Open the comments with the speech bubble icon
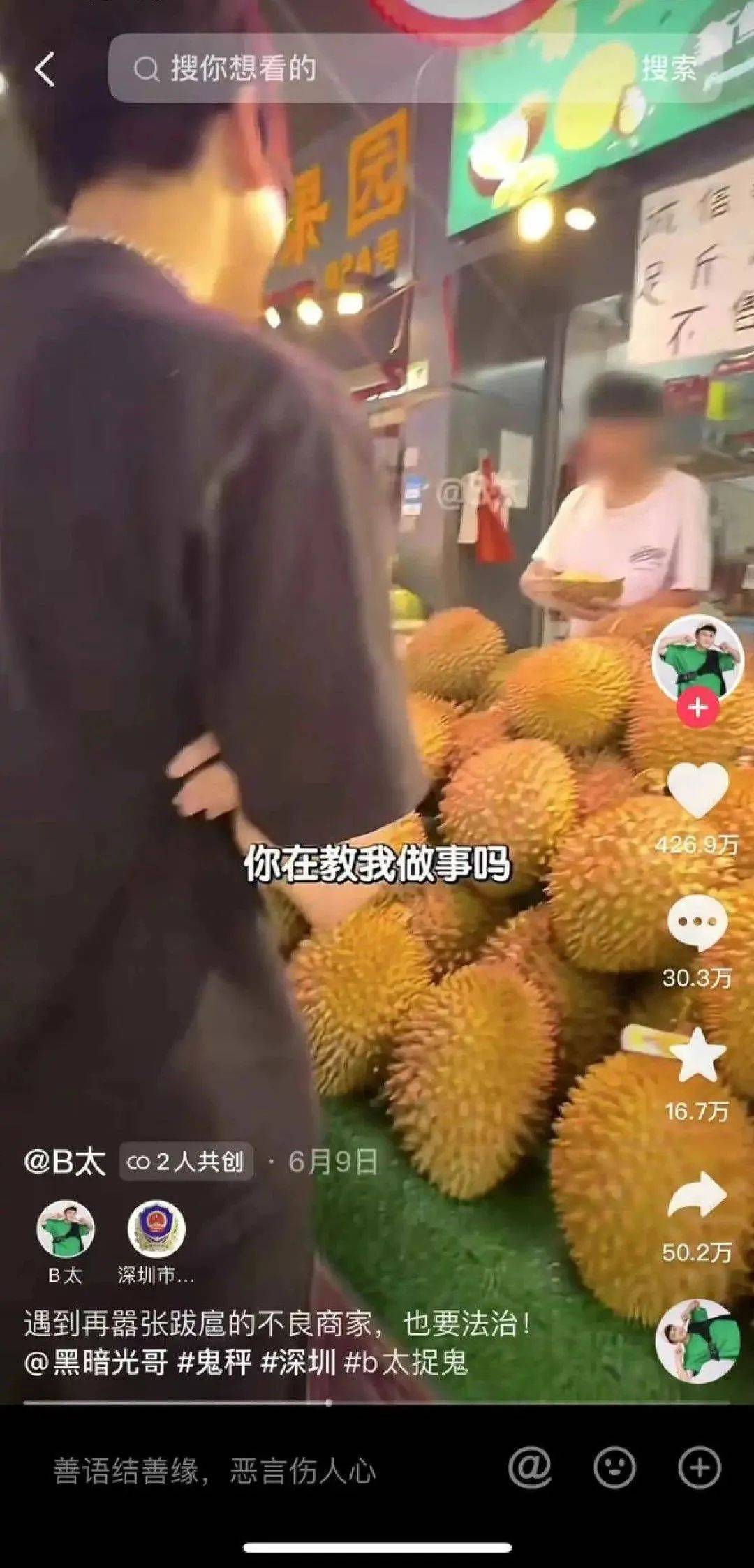 [697, 923]
